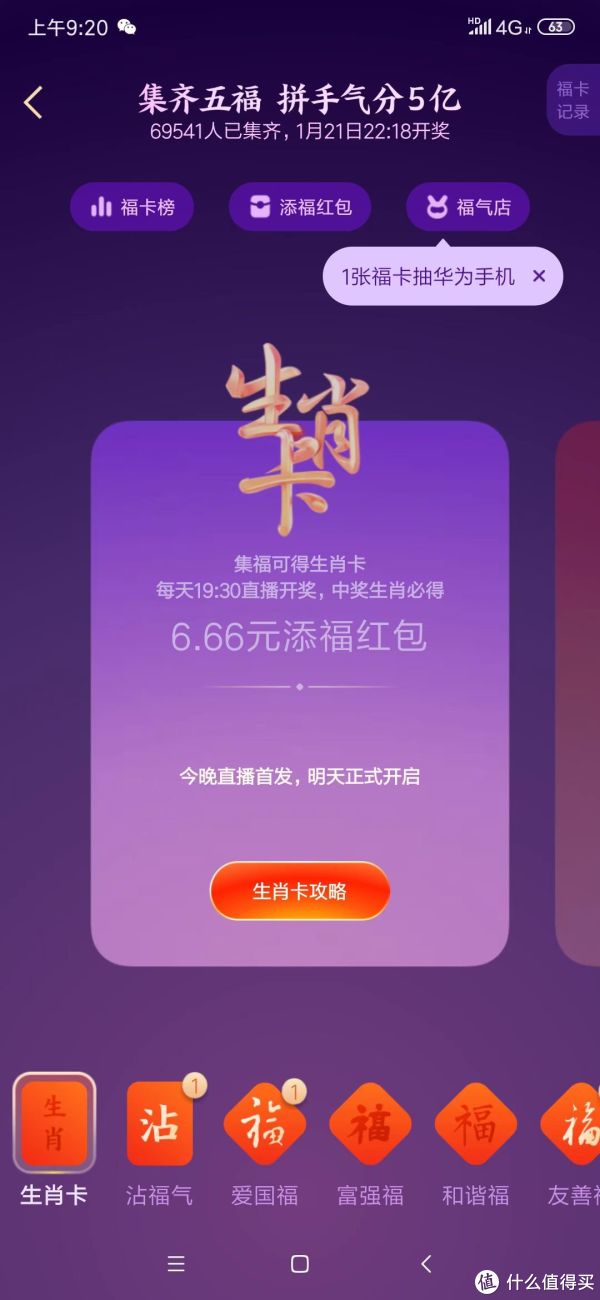This screenshot has height=1300, width=600.
Task: Open the 福气店 shop
Action: [467, 208]
